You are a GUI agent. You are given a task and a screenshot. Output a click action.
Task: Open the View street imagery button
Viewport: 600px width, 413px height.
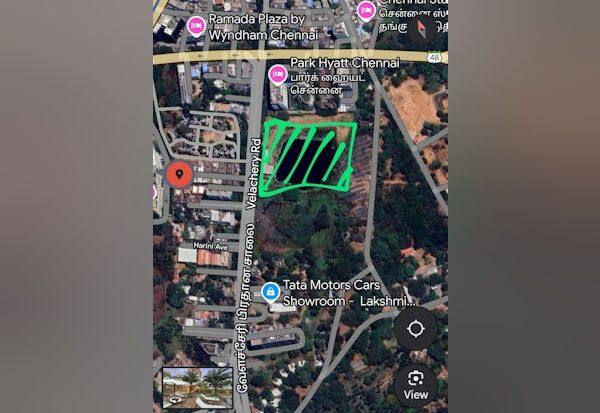415,383
